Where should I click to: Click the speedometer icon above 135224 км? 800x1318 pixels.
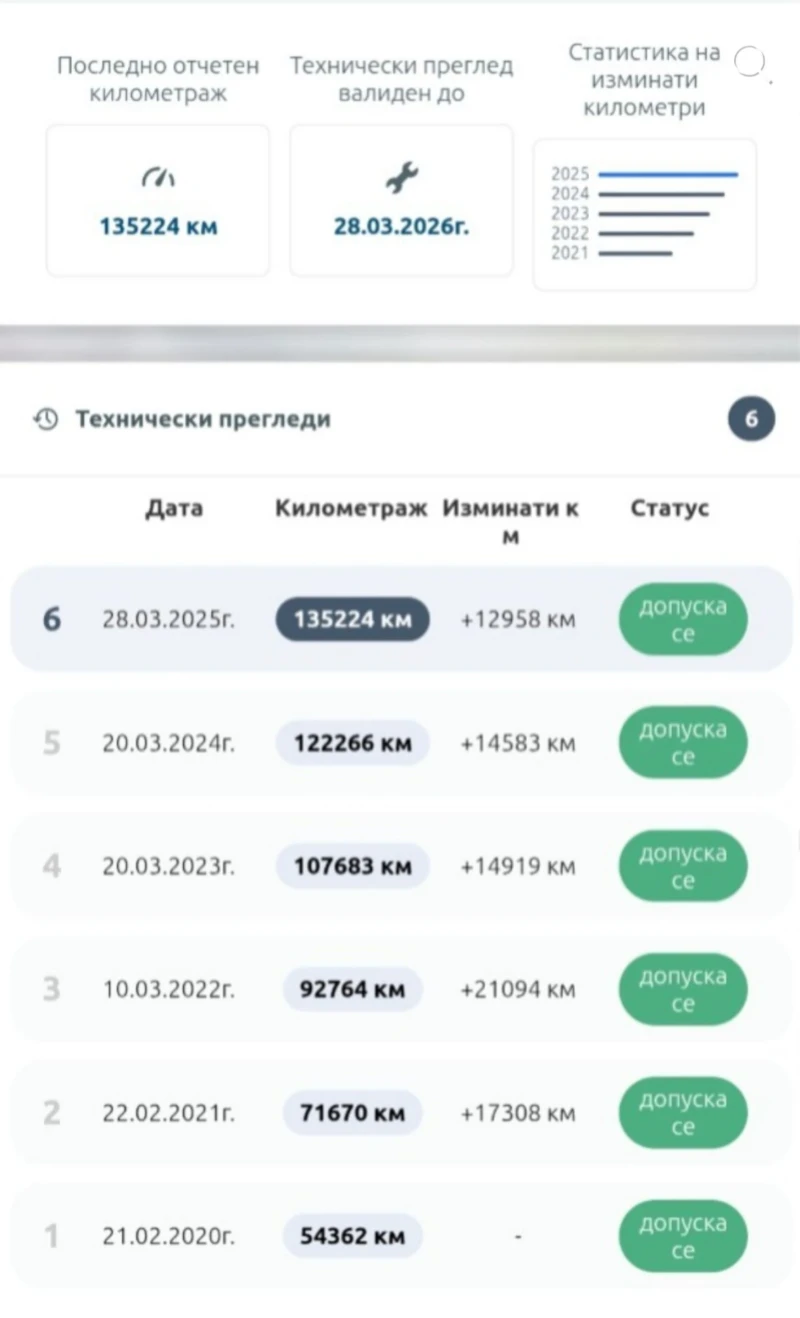point(157,176)
